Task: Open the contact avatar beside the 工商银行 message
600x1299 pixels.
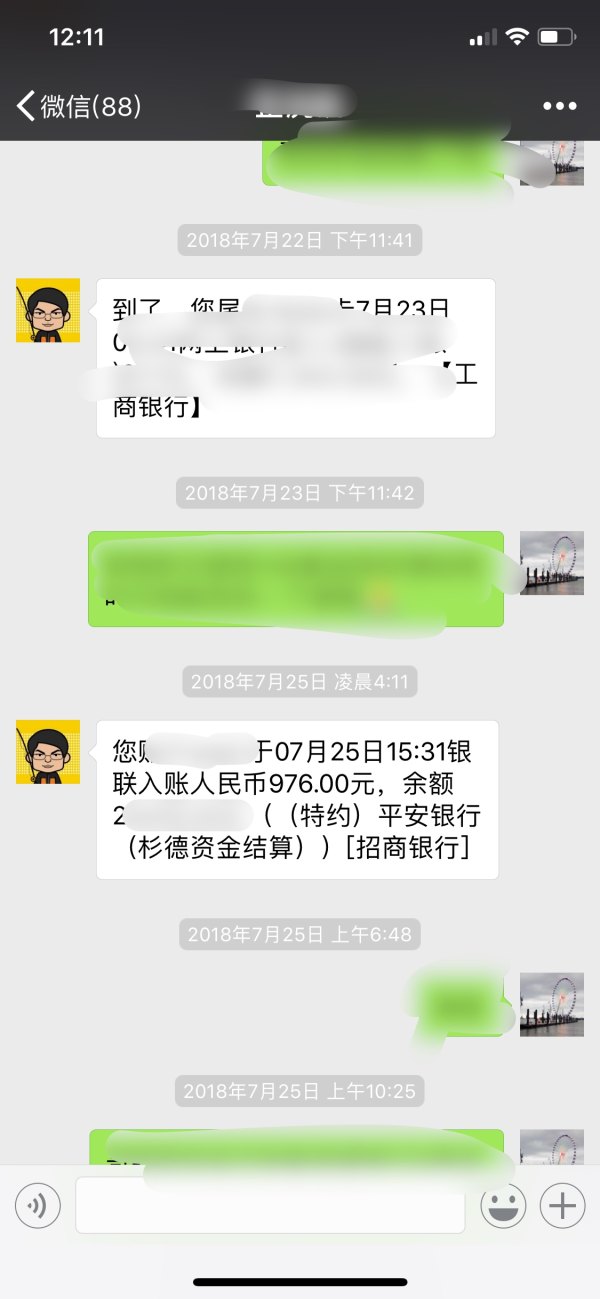Action: (x=48, y=310)
